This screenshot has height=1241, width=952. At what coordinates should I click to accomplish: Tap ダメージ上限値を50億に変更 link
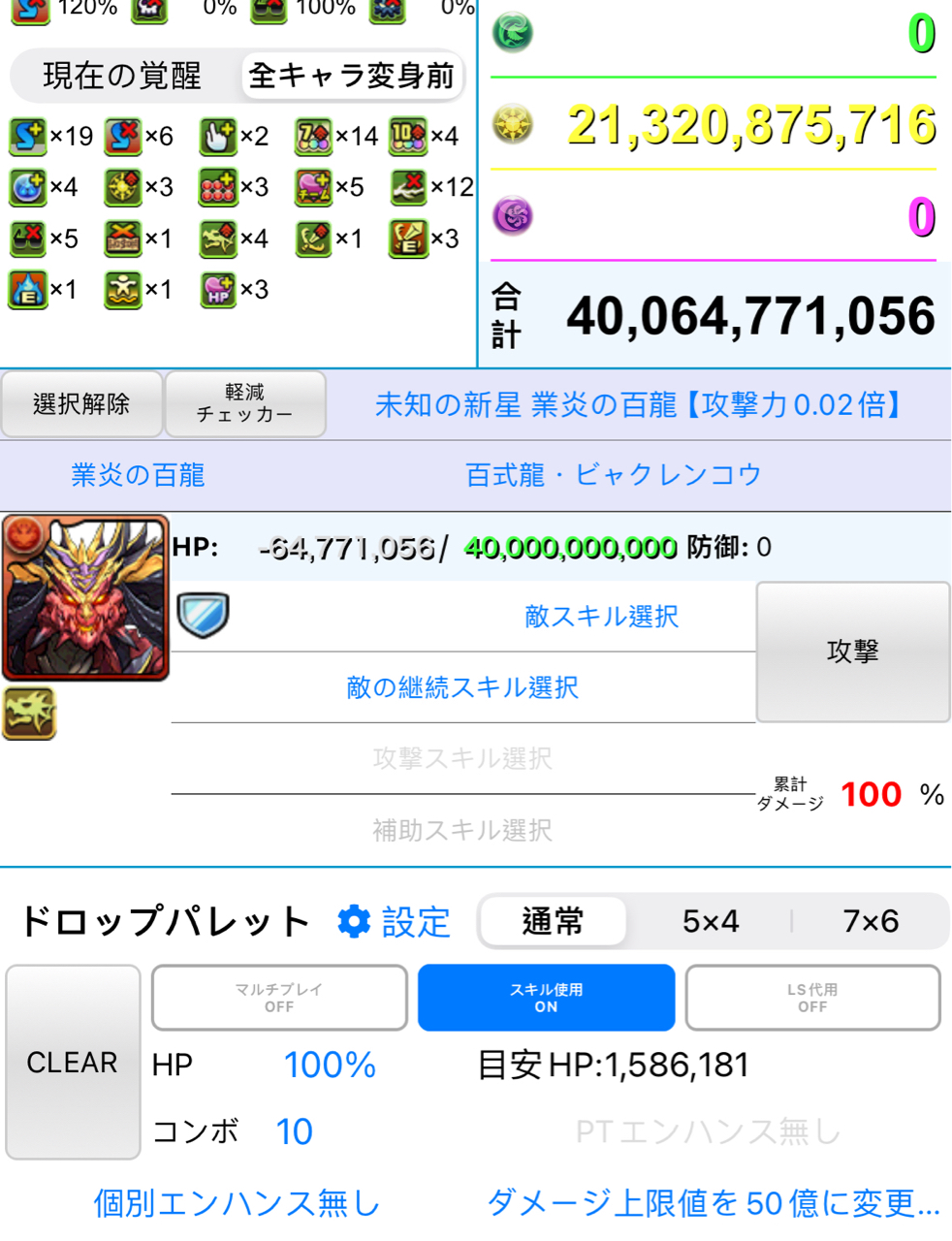(713, 1203)
